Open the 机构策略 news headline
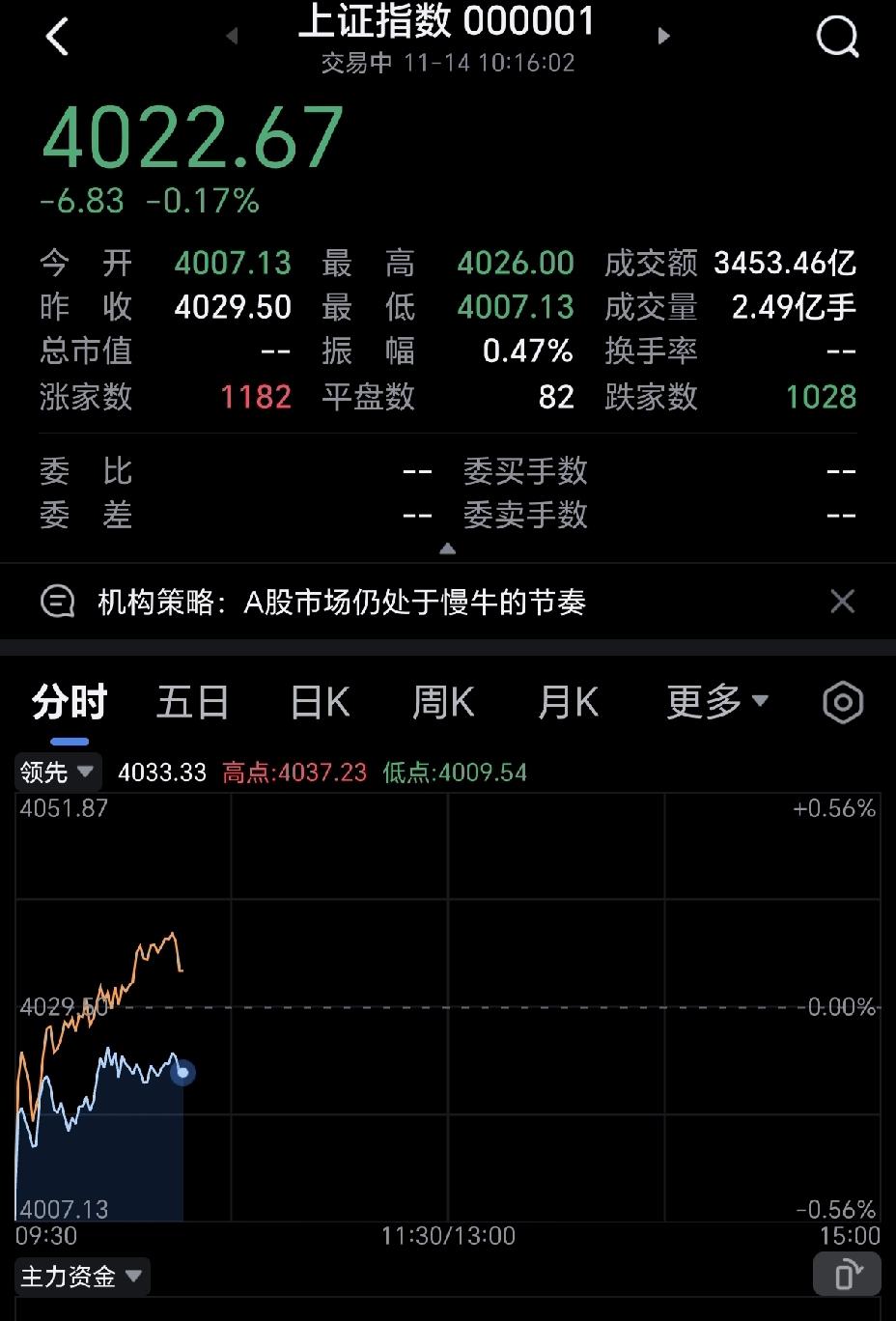The width and height of the screenshot is (896, 1321). pos(342,603)
